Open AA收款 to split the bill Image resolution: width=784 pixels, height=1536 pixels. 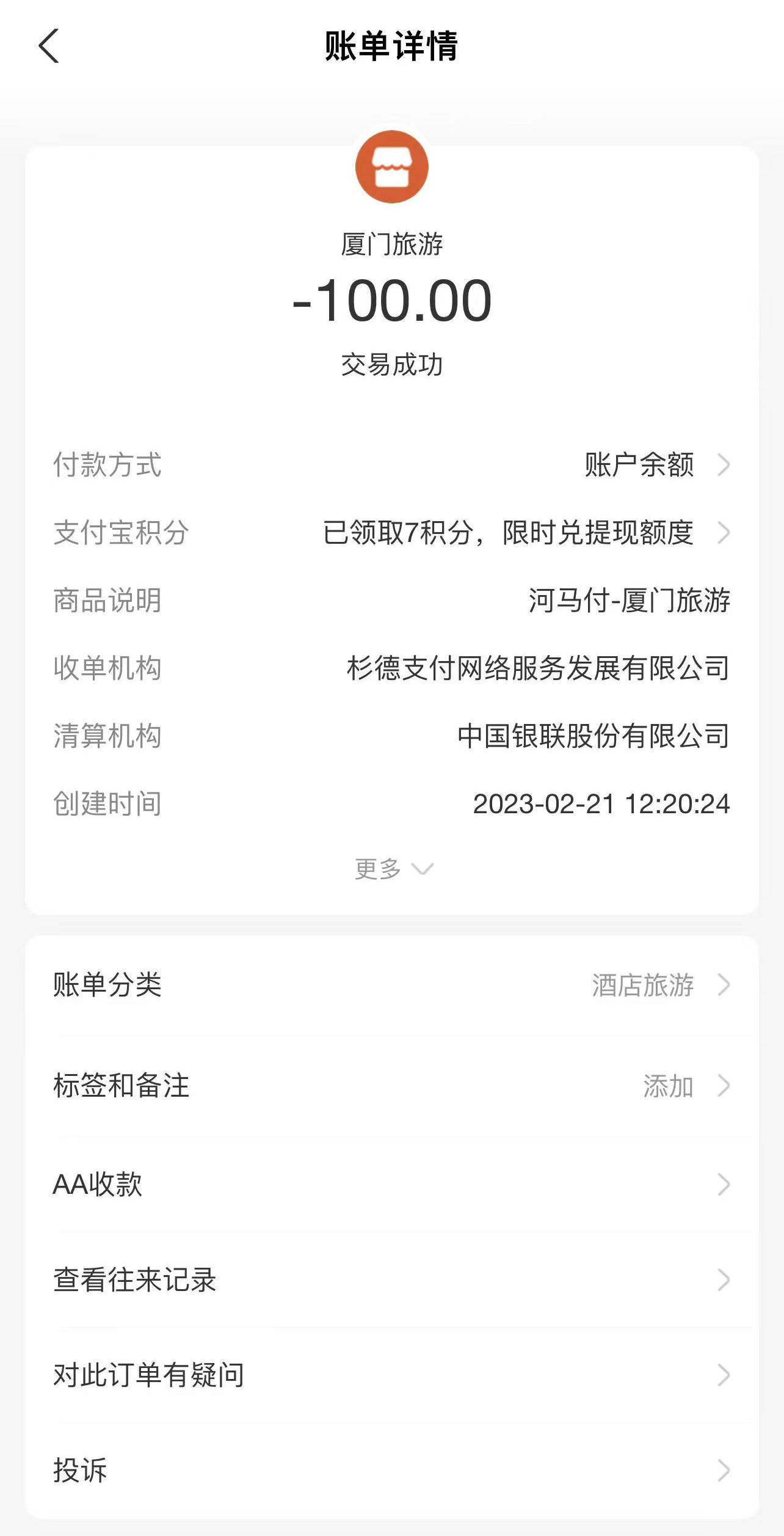(392, 1184)
